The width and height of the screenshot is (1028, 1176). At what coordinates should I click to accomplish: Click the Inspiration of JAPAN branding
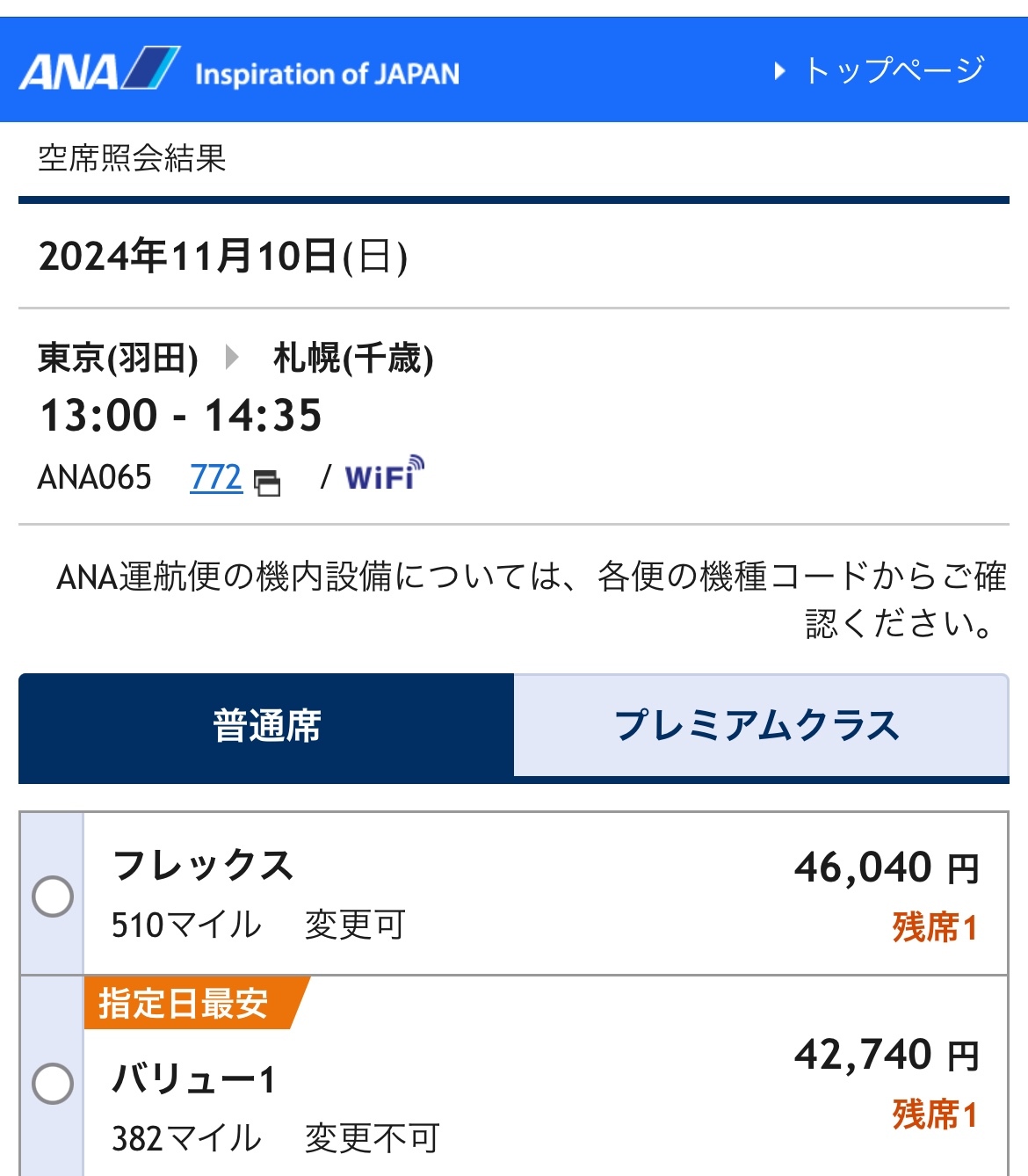329,73
